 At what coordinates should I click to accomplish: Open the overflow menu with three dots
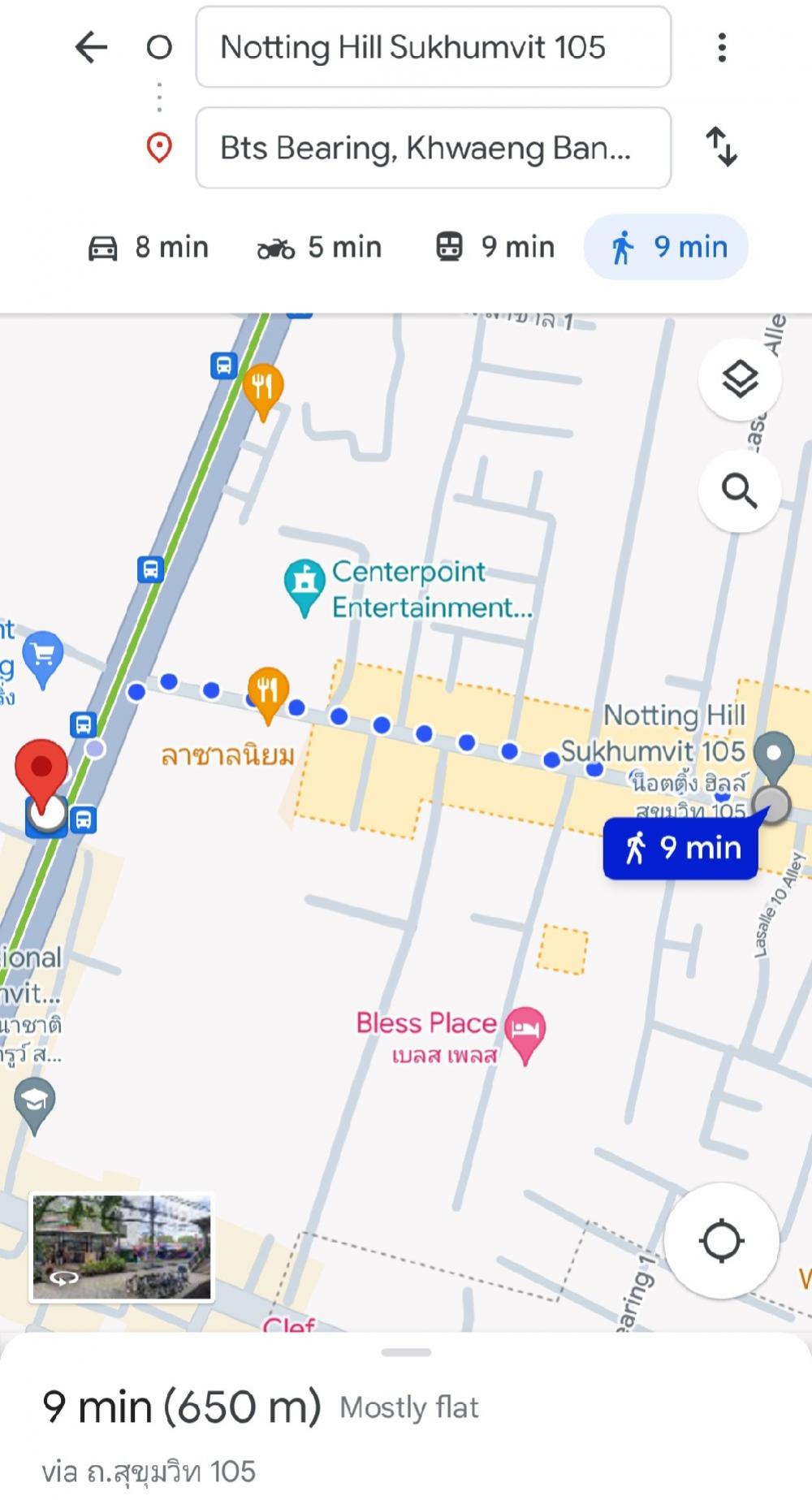pyautogui.click(x=721, y=48)
